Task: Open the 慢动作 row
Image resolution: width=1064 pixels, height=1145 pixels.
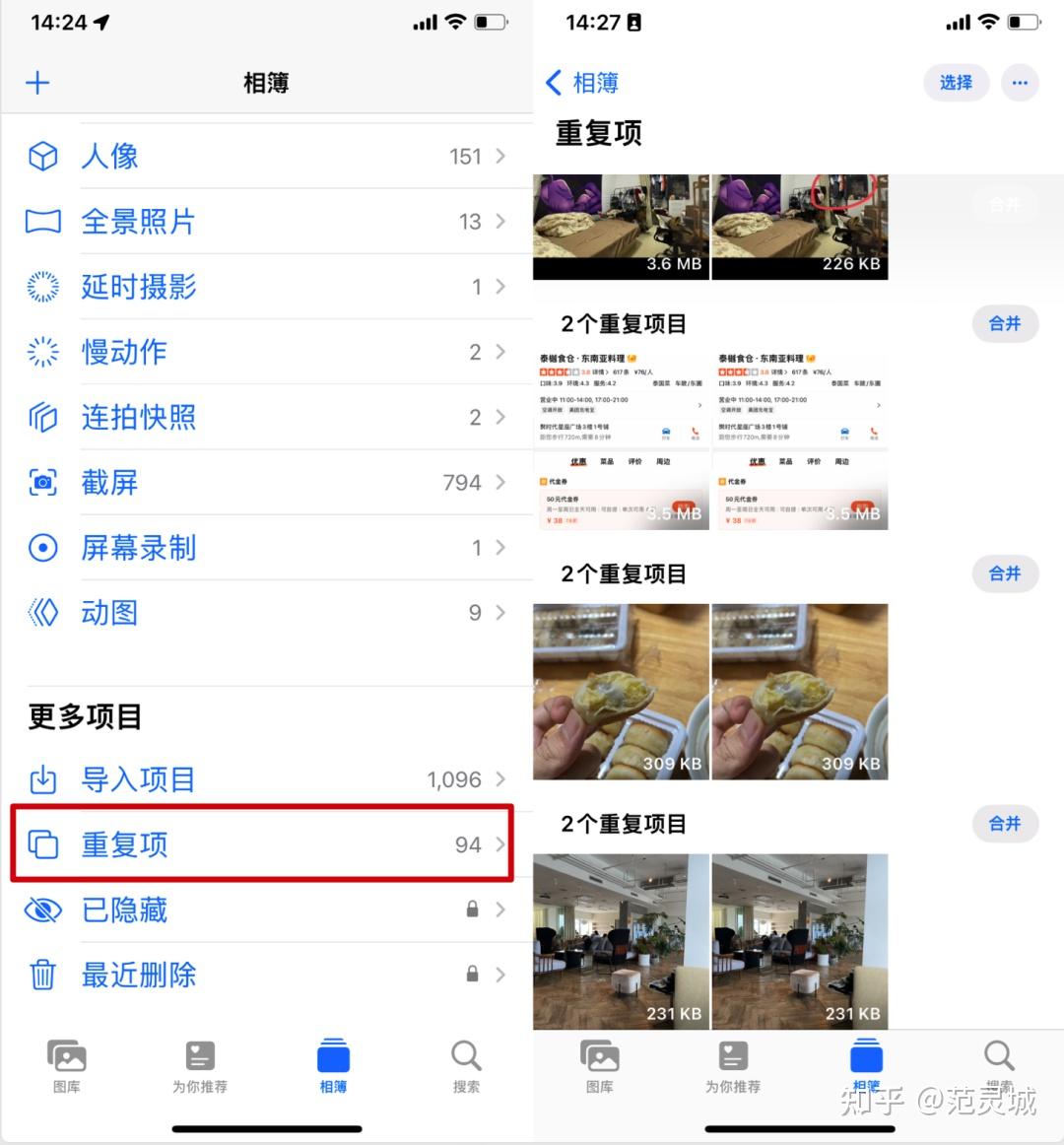Action: [x=266, y=352]
